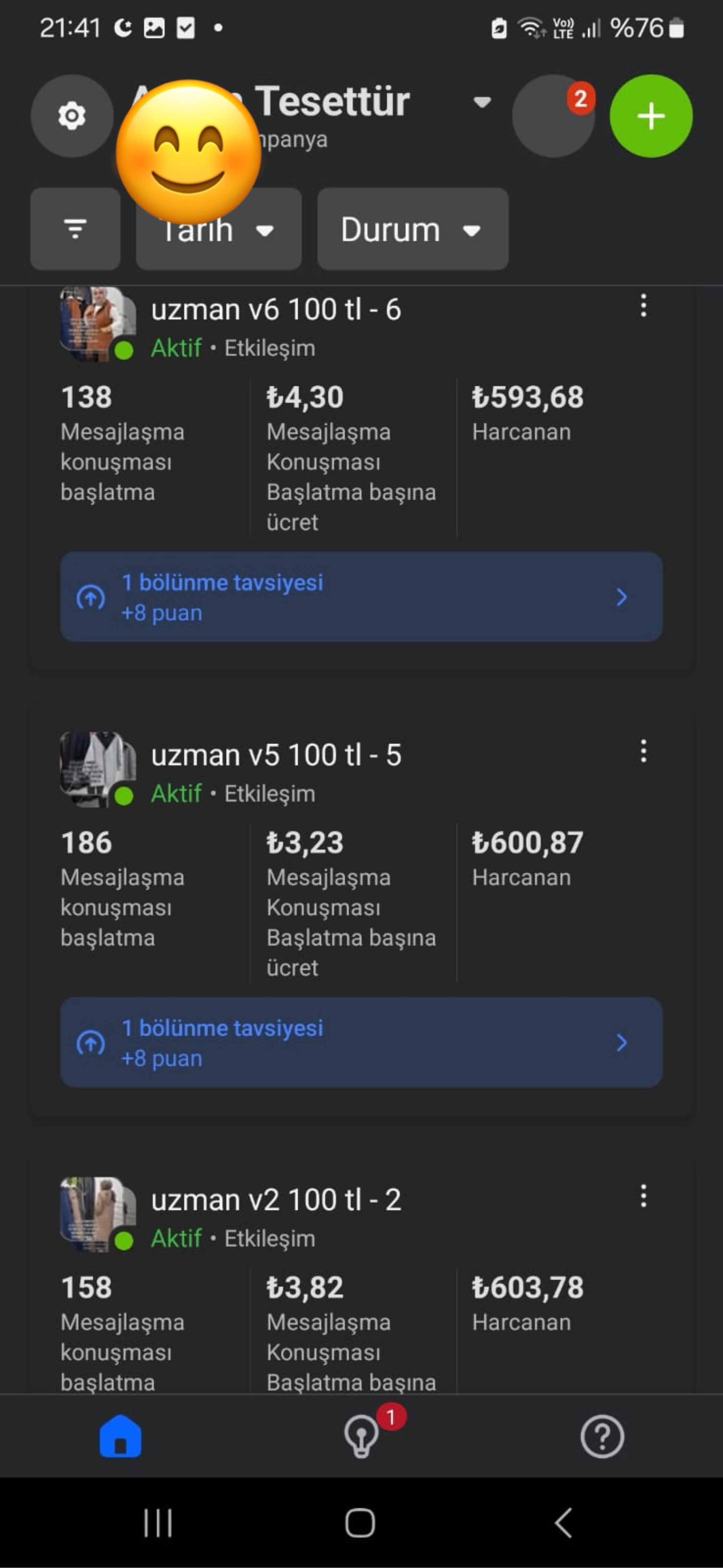Image resolution: width=723 pixels, height=1568 pixels.
Task: Open the uzman v5 100 tl campaign
Action: (x=276, y=756)
